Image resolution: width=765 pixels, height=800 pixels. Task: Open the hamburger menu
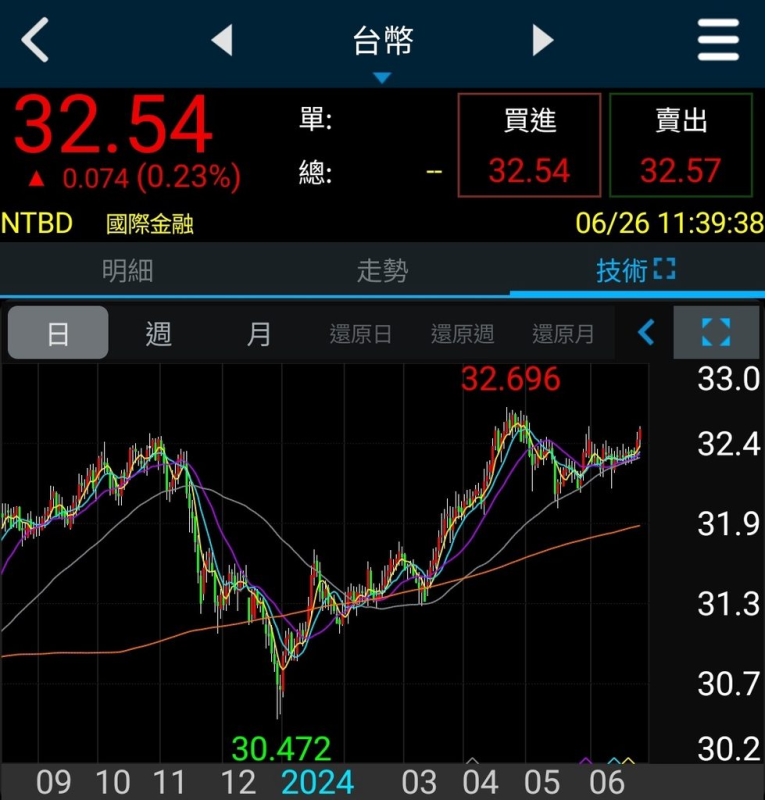tap(718, 41)
